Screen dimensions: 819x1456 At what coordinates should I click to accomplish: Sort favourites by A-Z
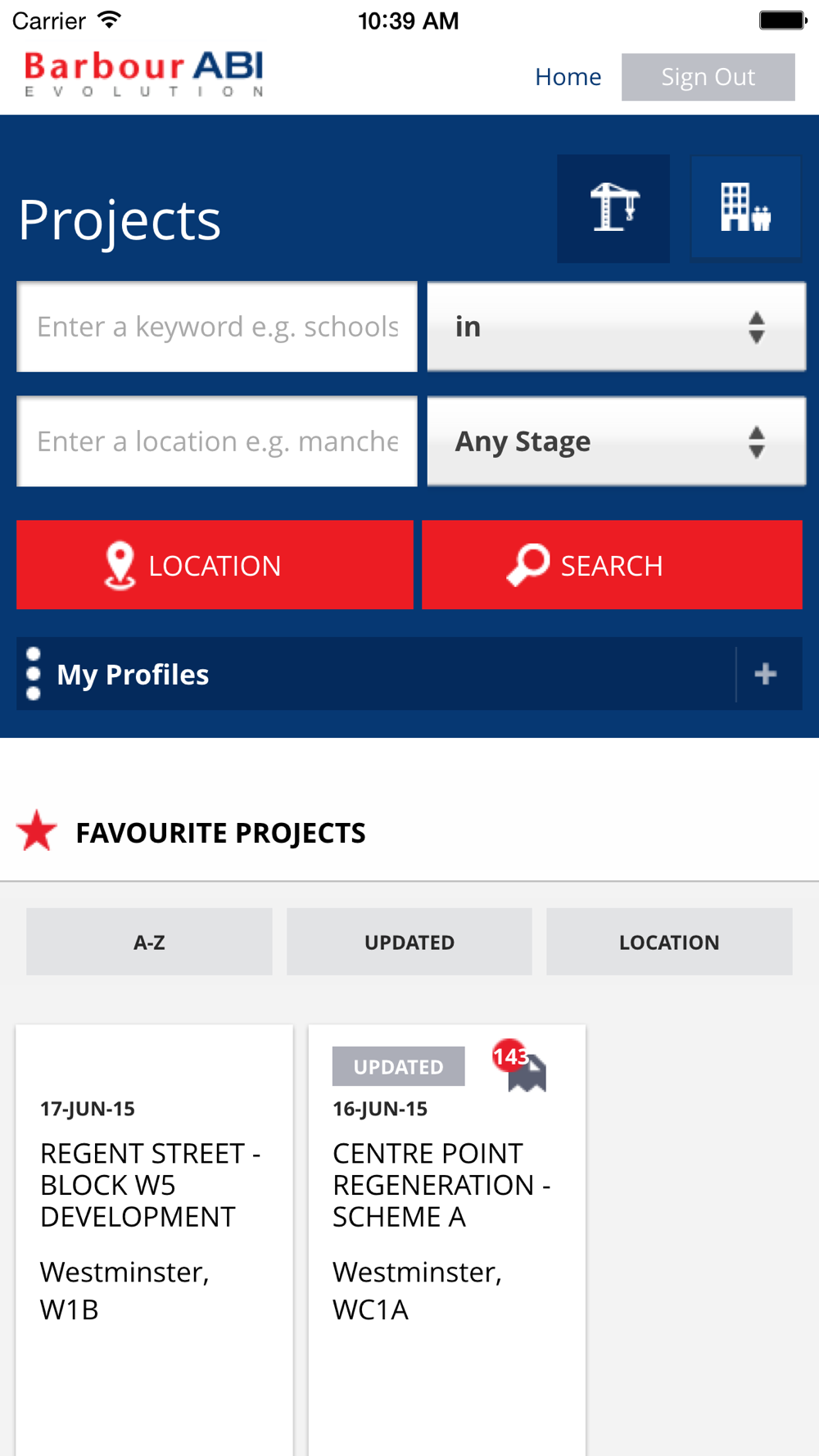(149, 942)
